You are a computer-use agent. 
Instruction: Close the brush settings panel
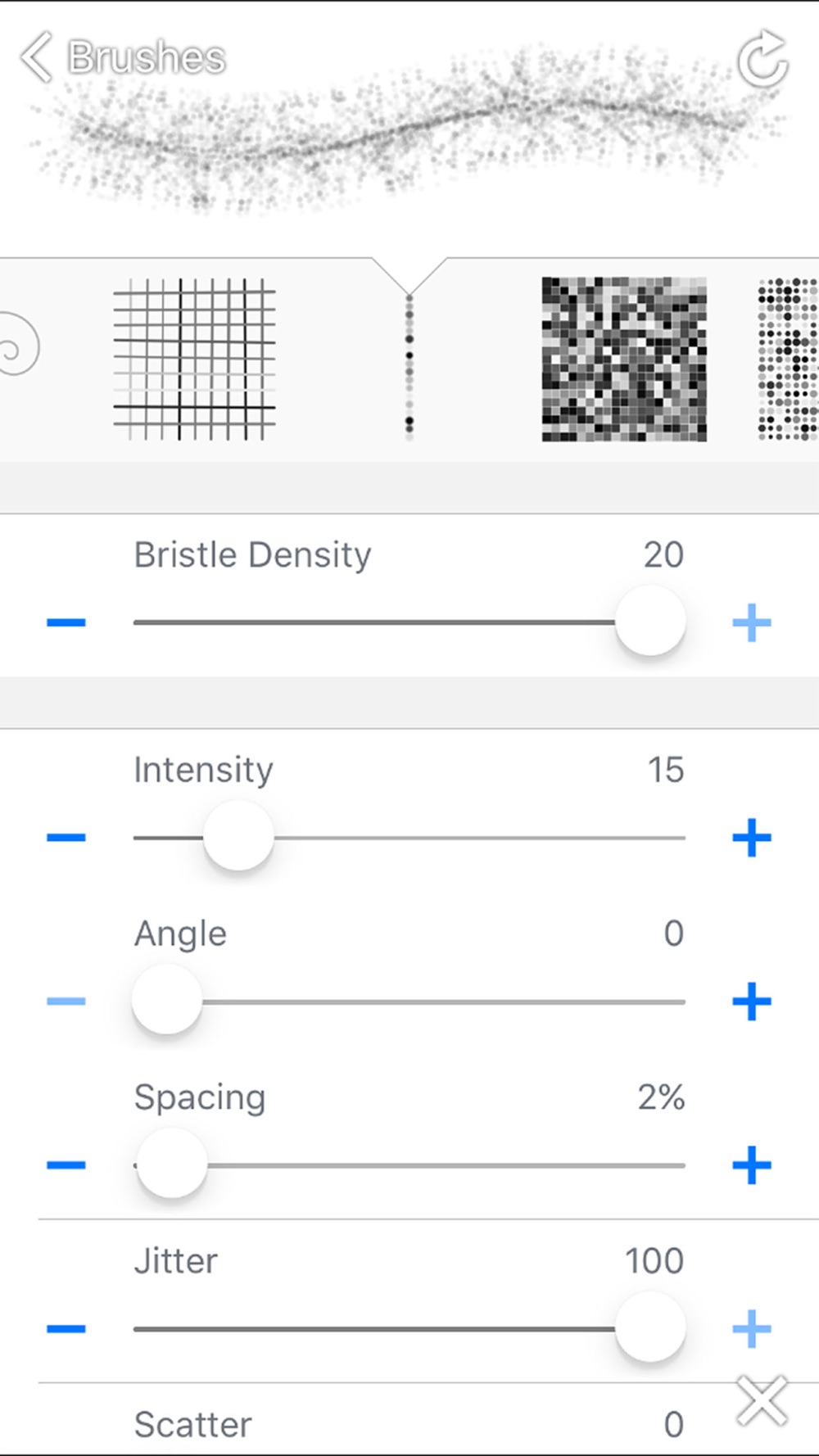pyautogui.click(x=762, y=1401)
